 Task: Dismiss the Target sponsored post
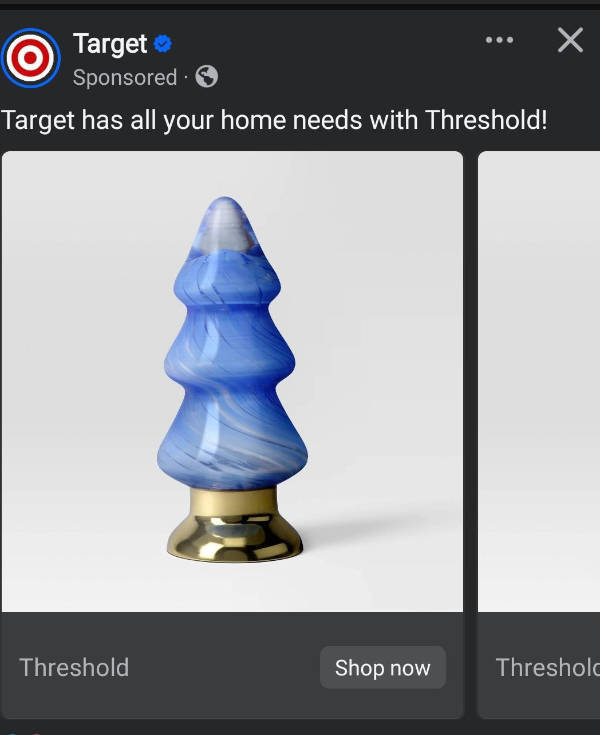tap(570, 40)
